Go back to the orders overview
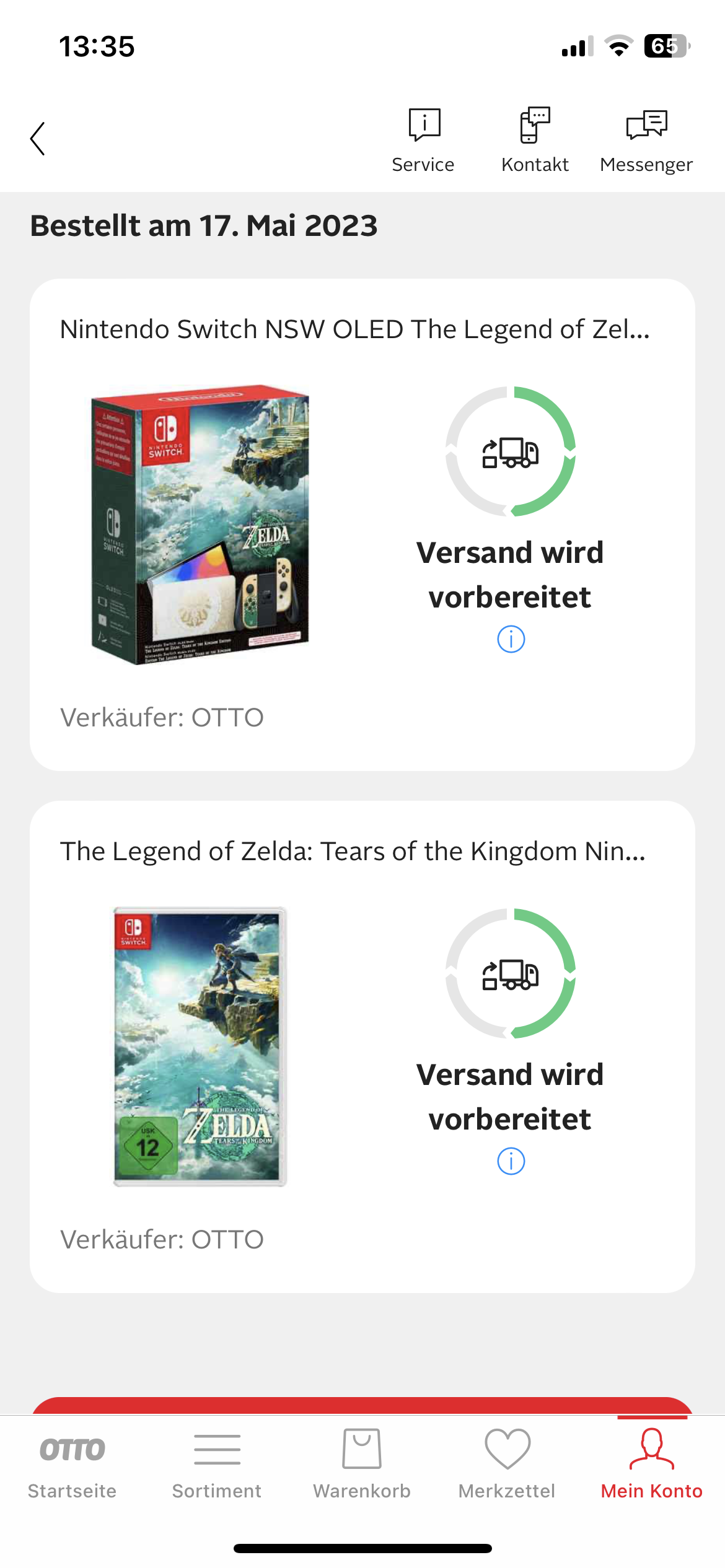 tap(37, 137)
